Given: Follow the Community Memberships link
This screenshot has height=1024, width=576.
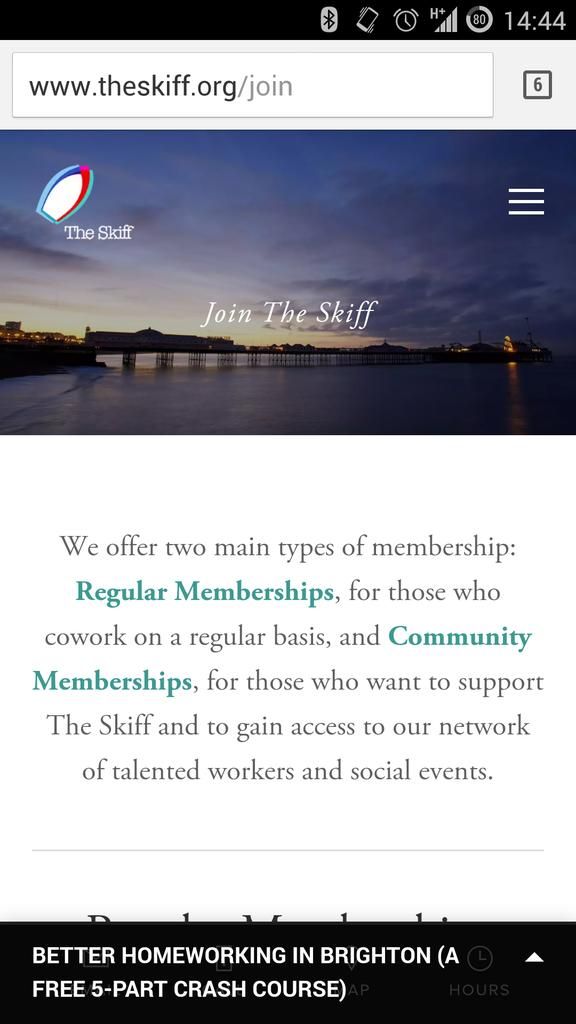Looking at the screenshot, I should pos(459,637).
